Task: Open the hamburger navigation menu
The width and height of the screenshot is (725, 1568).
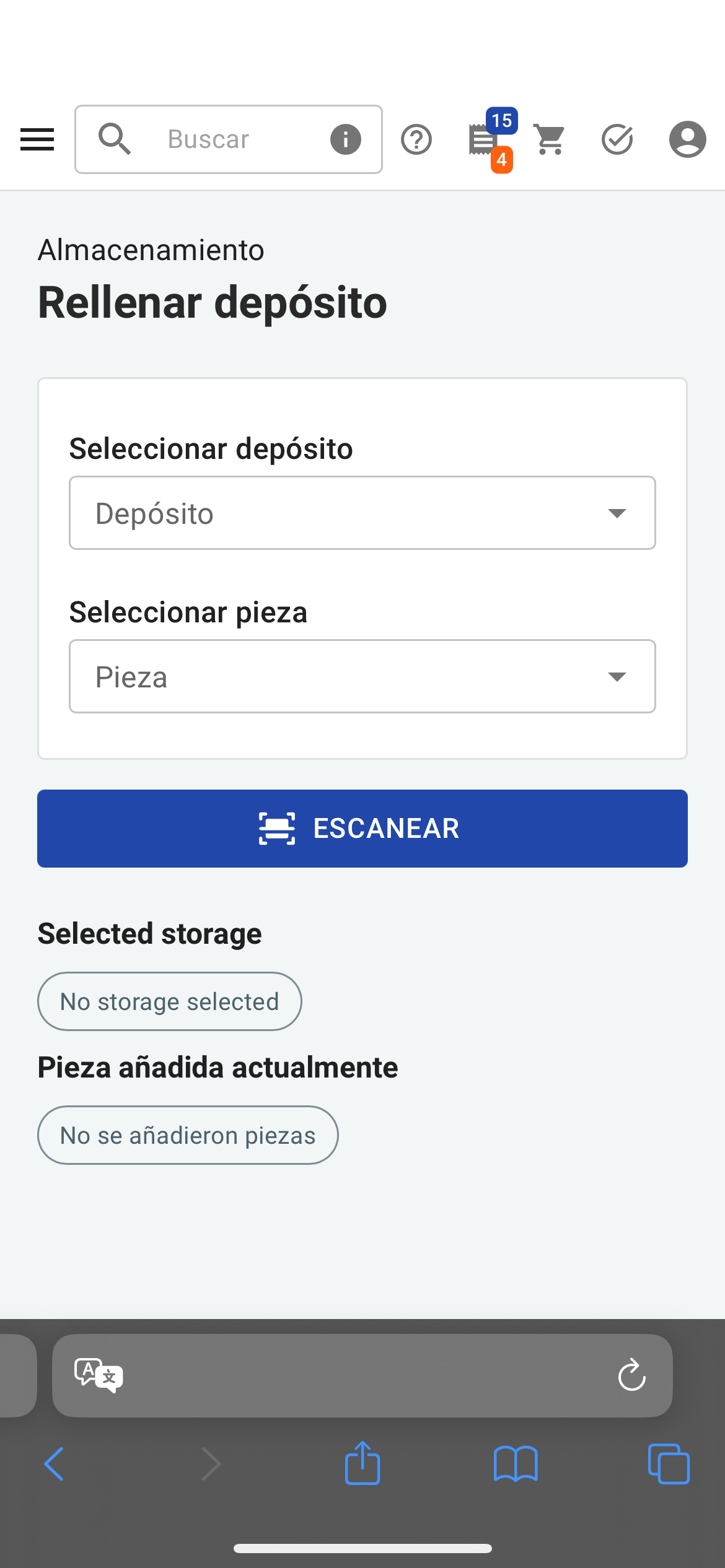Action: click(x=37, y=139)
